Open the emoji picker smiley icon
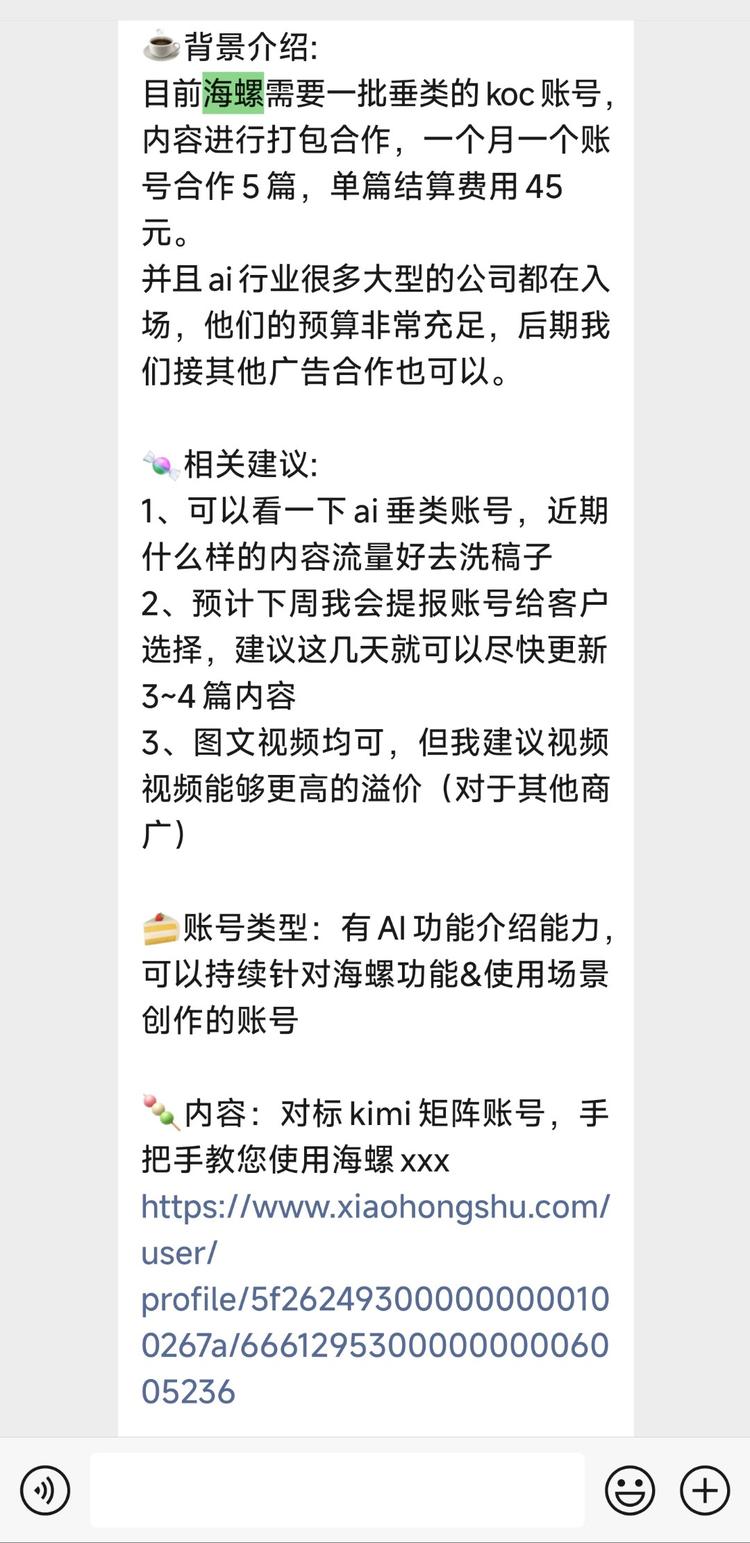The image size is (750, 1543). pyautogui.click(x=630, y=1488)
